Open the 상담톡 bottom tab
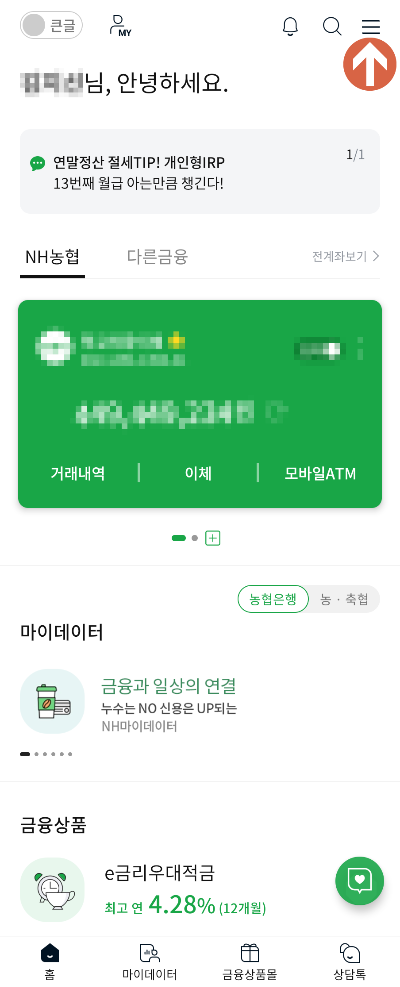 click(350, 962)
